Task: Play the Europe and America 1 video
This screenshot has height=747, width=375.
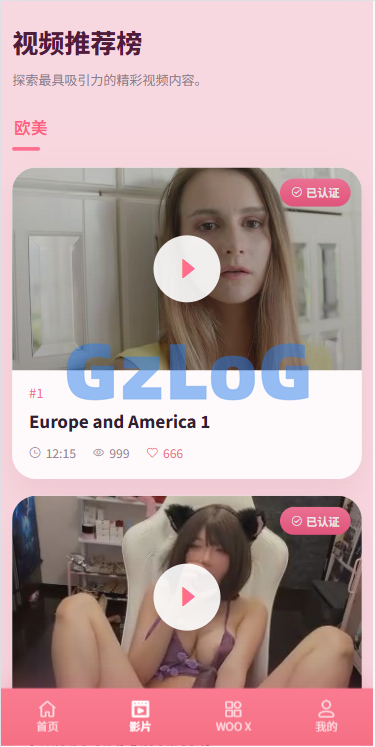Action: click(187, 269)
